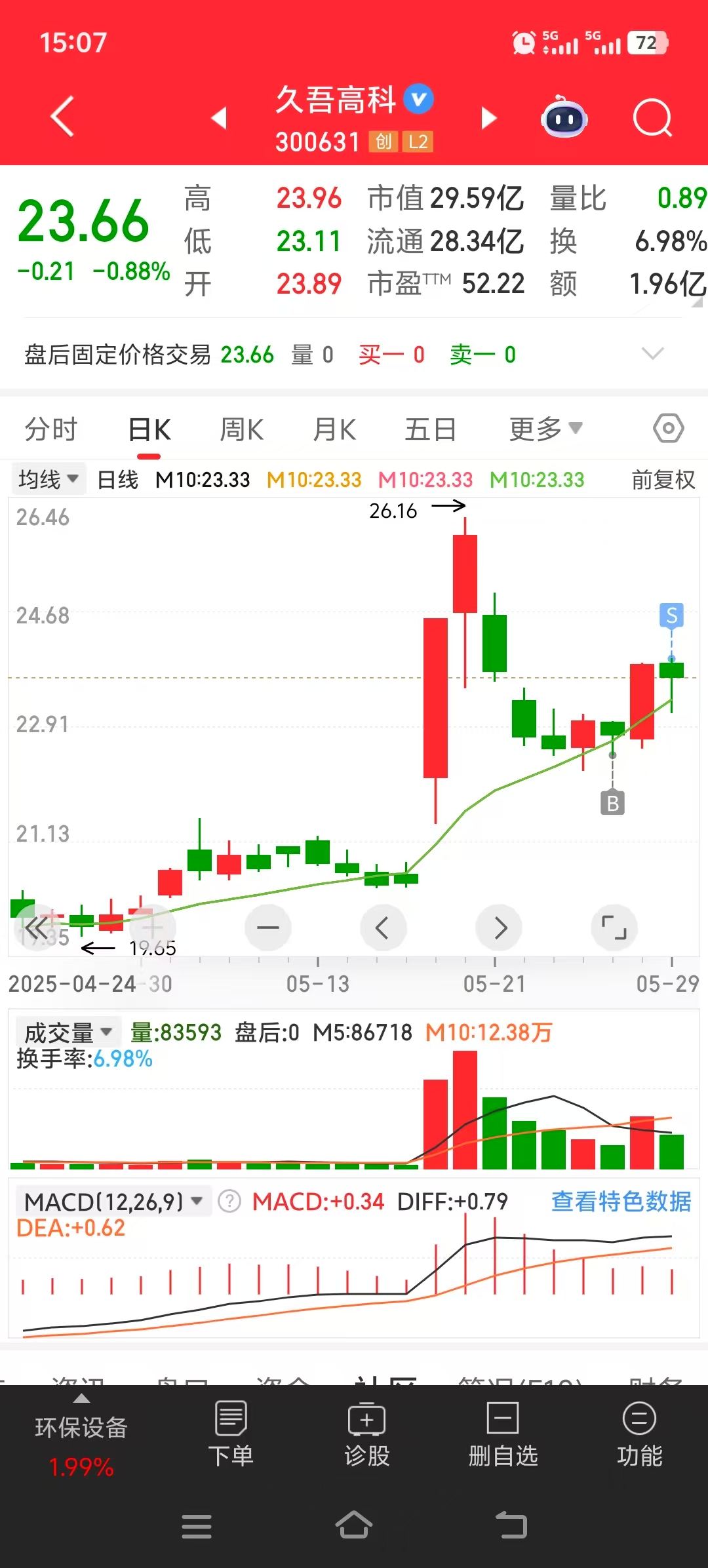Viewport: 708px width, 1568px height.
Task: Open the robot assistant icon
Action: click(564, 117)
